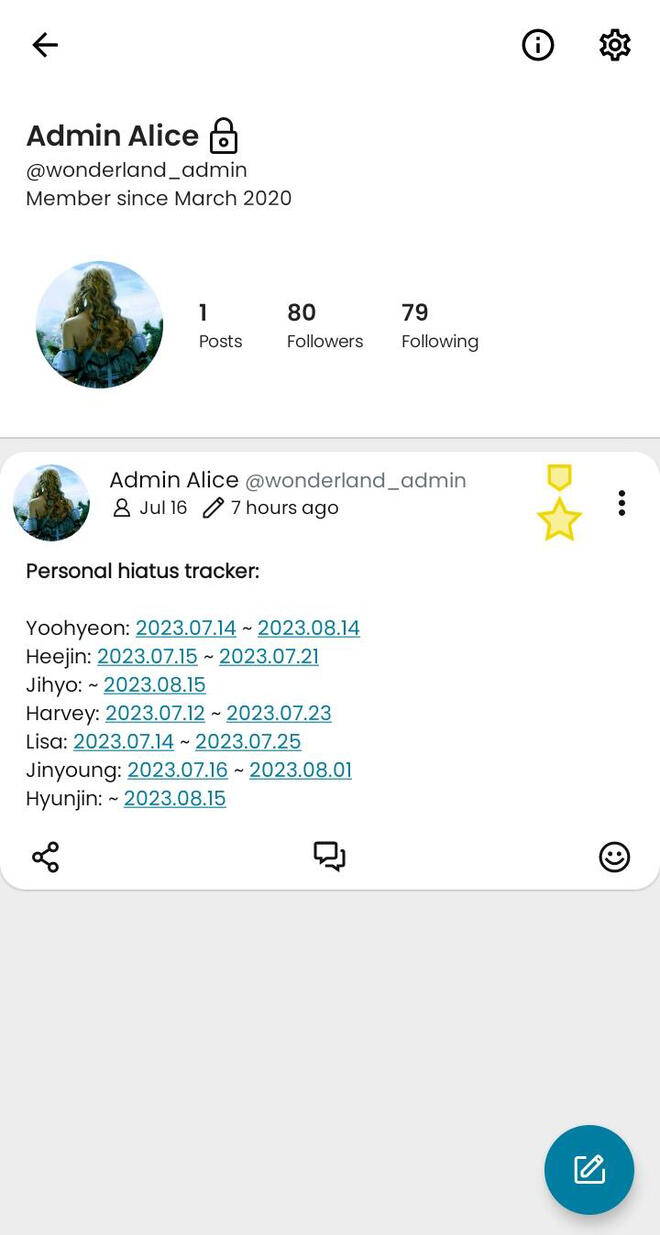Open Harvey's start date link 2023.07.12
Screen dimensions: 660x1235
click(x=155, y=713)
